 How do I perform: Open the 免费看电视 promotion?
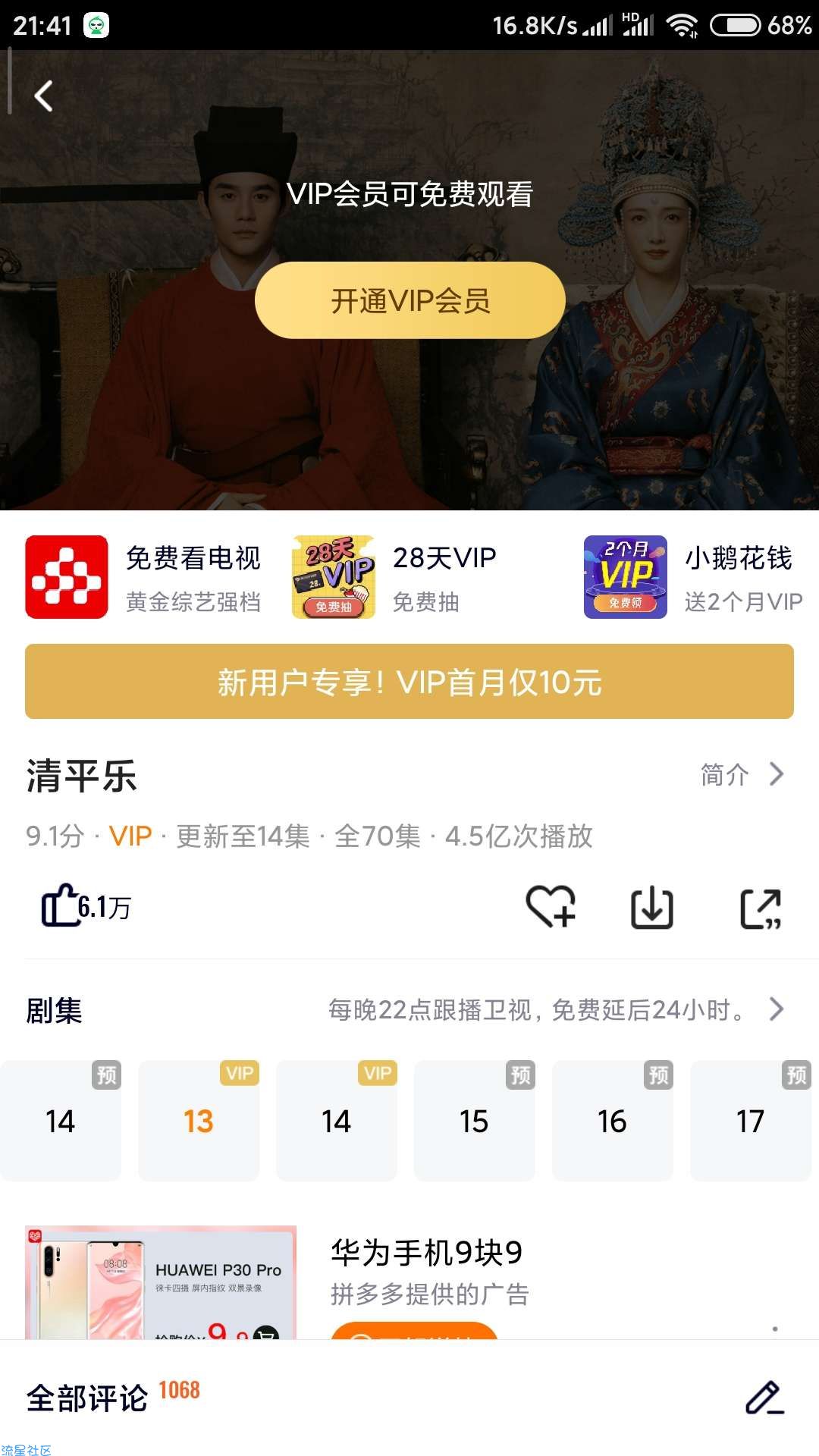pos(144,577)
